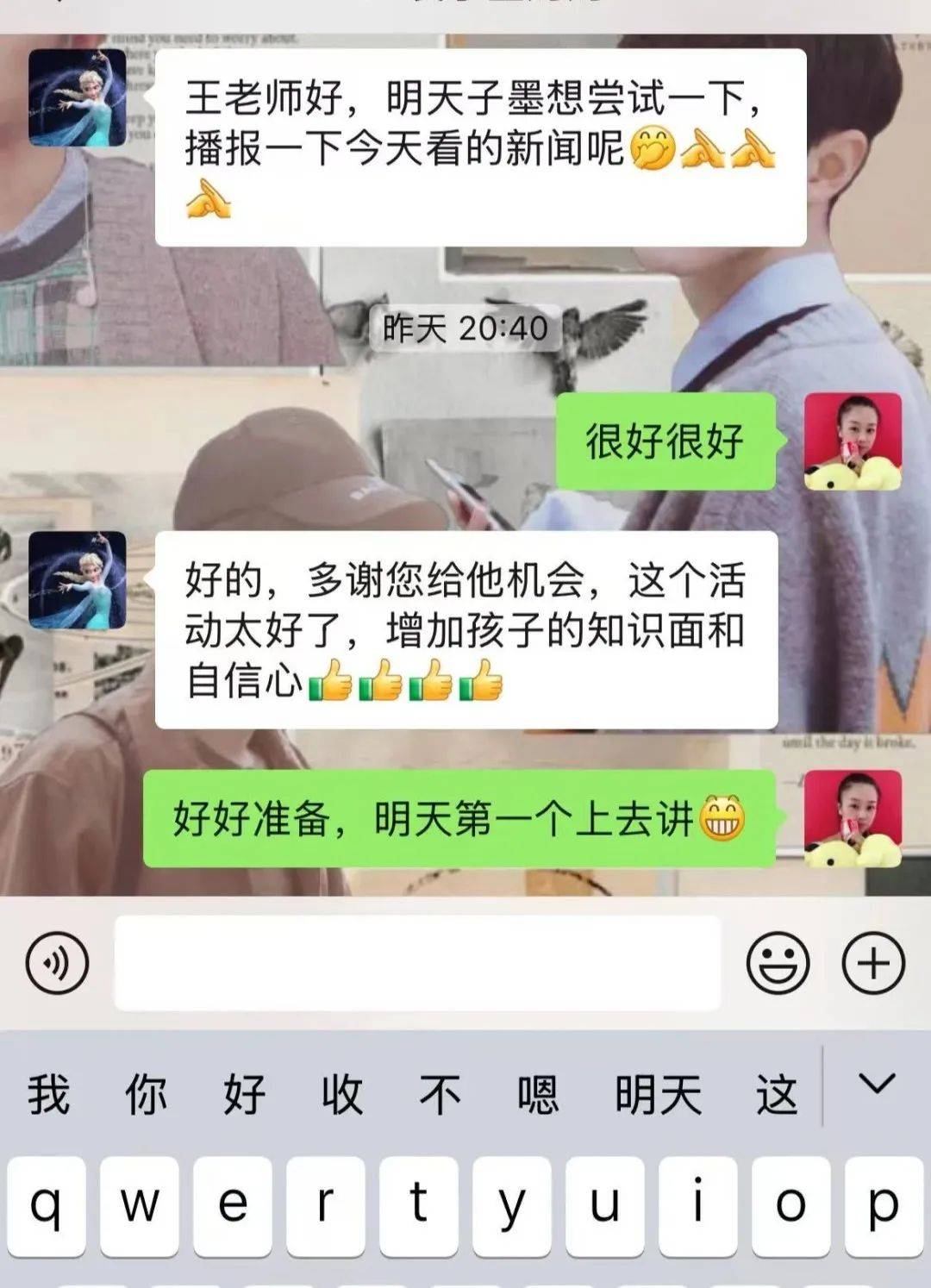Pick the suggested word 明天
The width and height of the screenshot is (931, 1288).
pos(658,1096)
